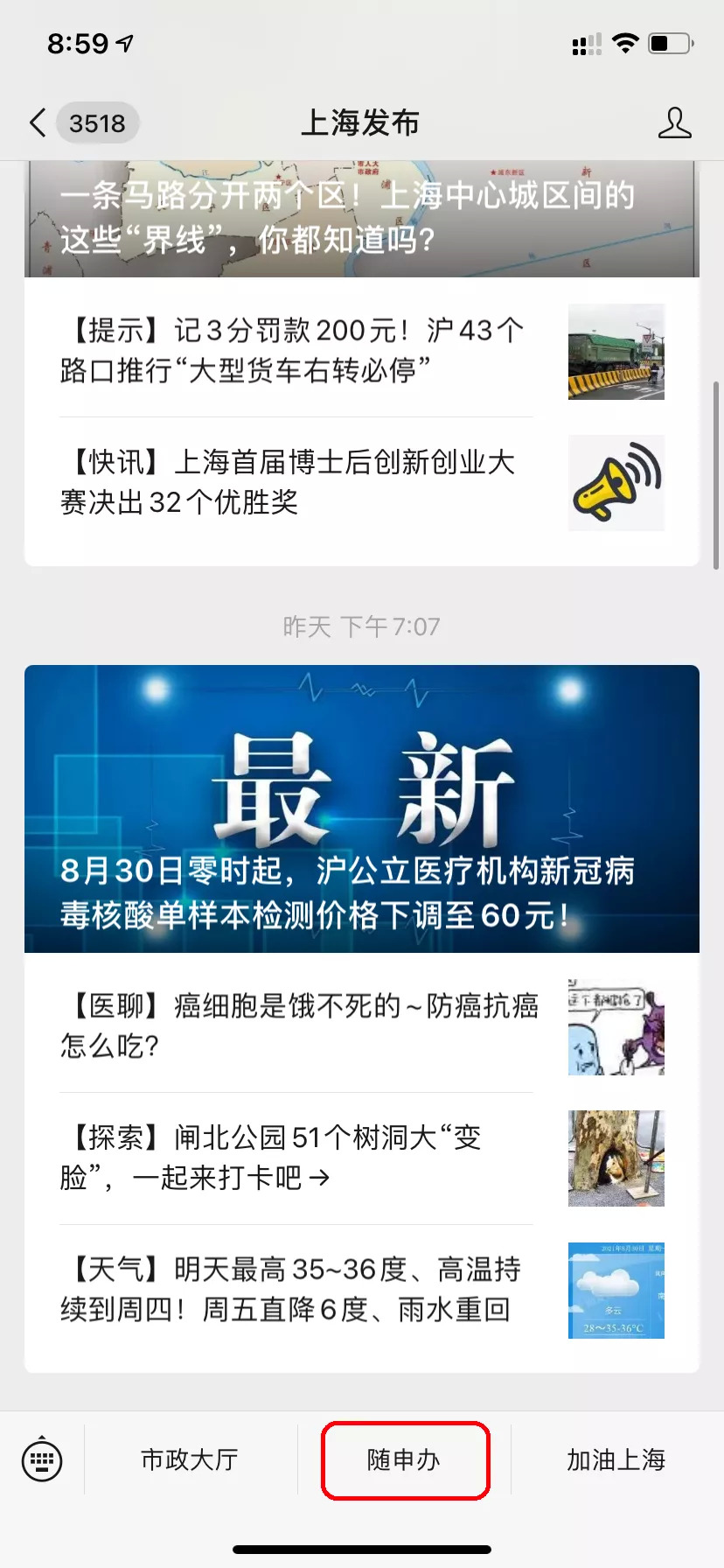The width and height of the screenshot is (724, 1568).
Task: Open the 加油上海 menu
Action: 616,1459
